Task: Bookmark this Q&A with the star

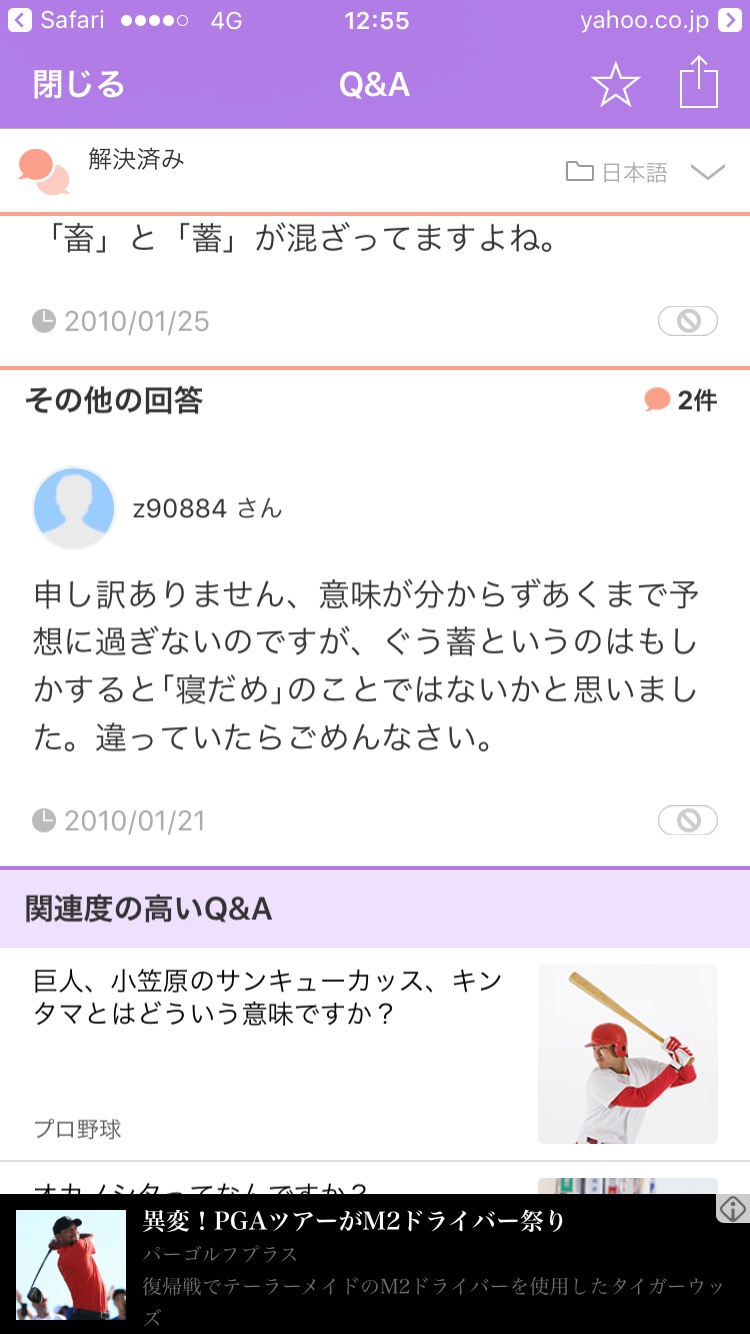Action: [x=615, y=85]
